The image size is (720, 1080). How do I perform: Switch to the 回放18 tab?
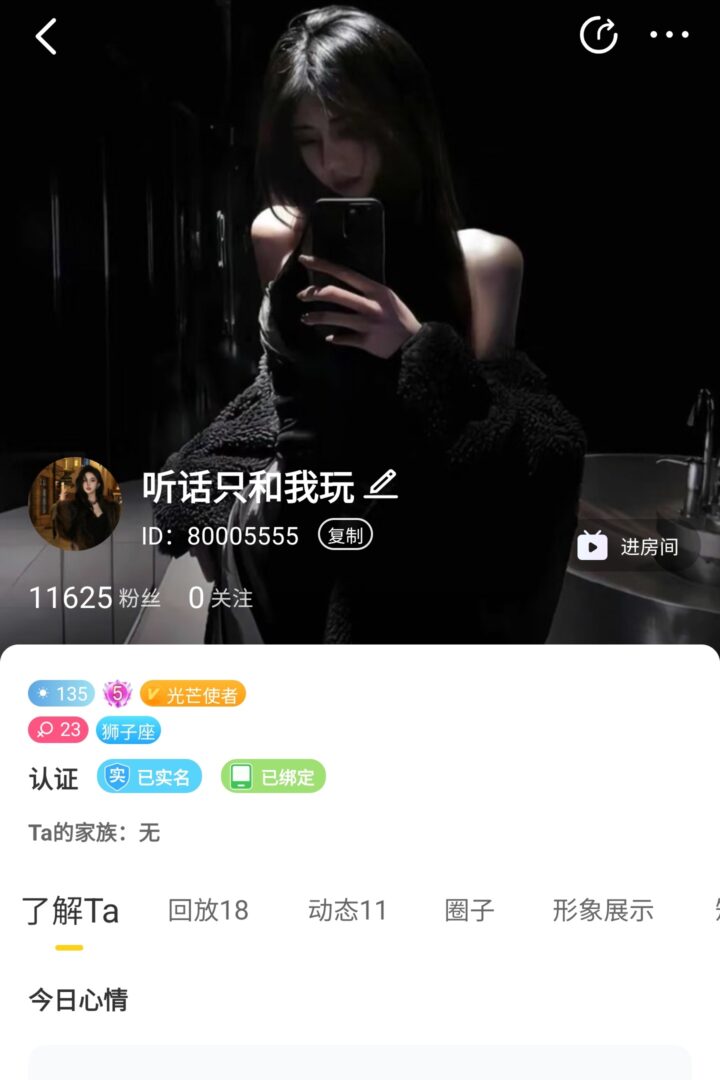click(208, 910)
